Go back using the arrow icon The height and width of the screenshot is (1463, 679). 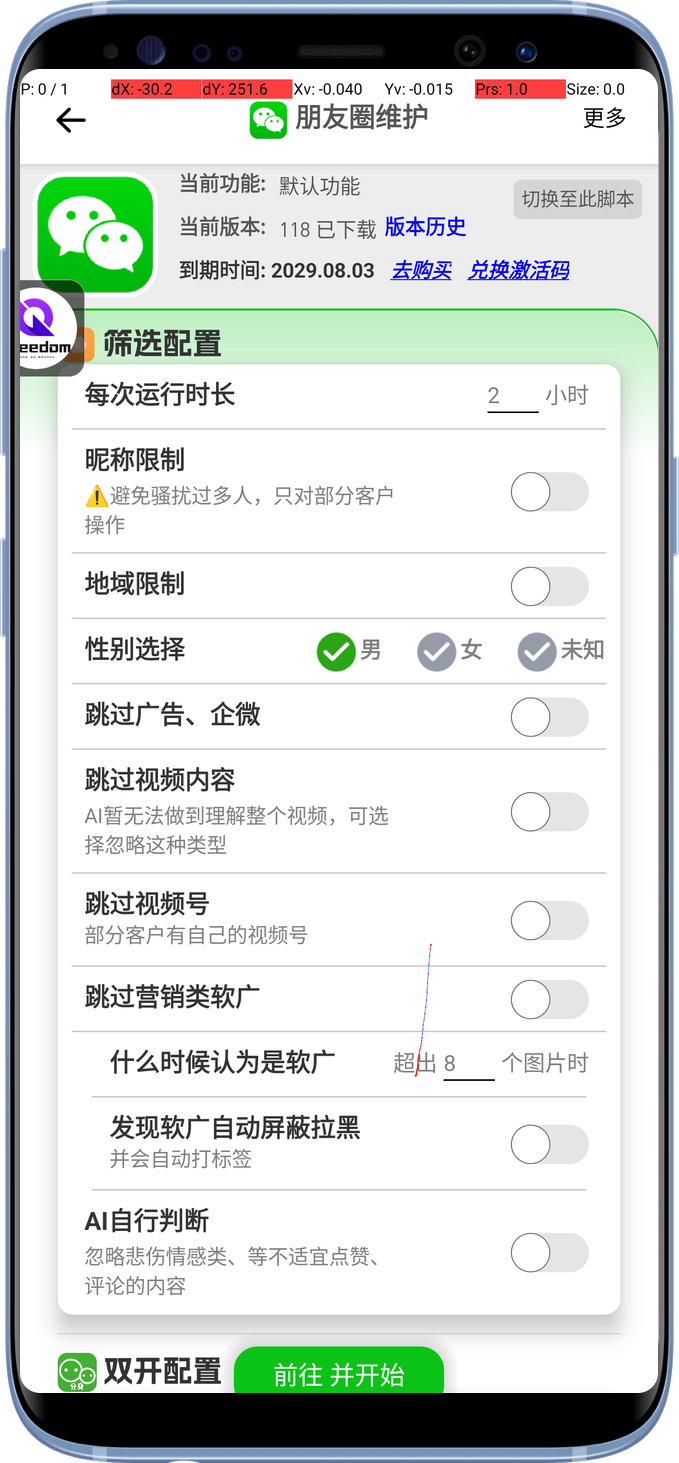click(70, 121)
